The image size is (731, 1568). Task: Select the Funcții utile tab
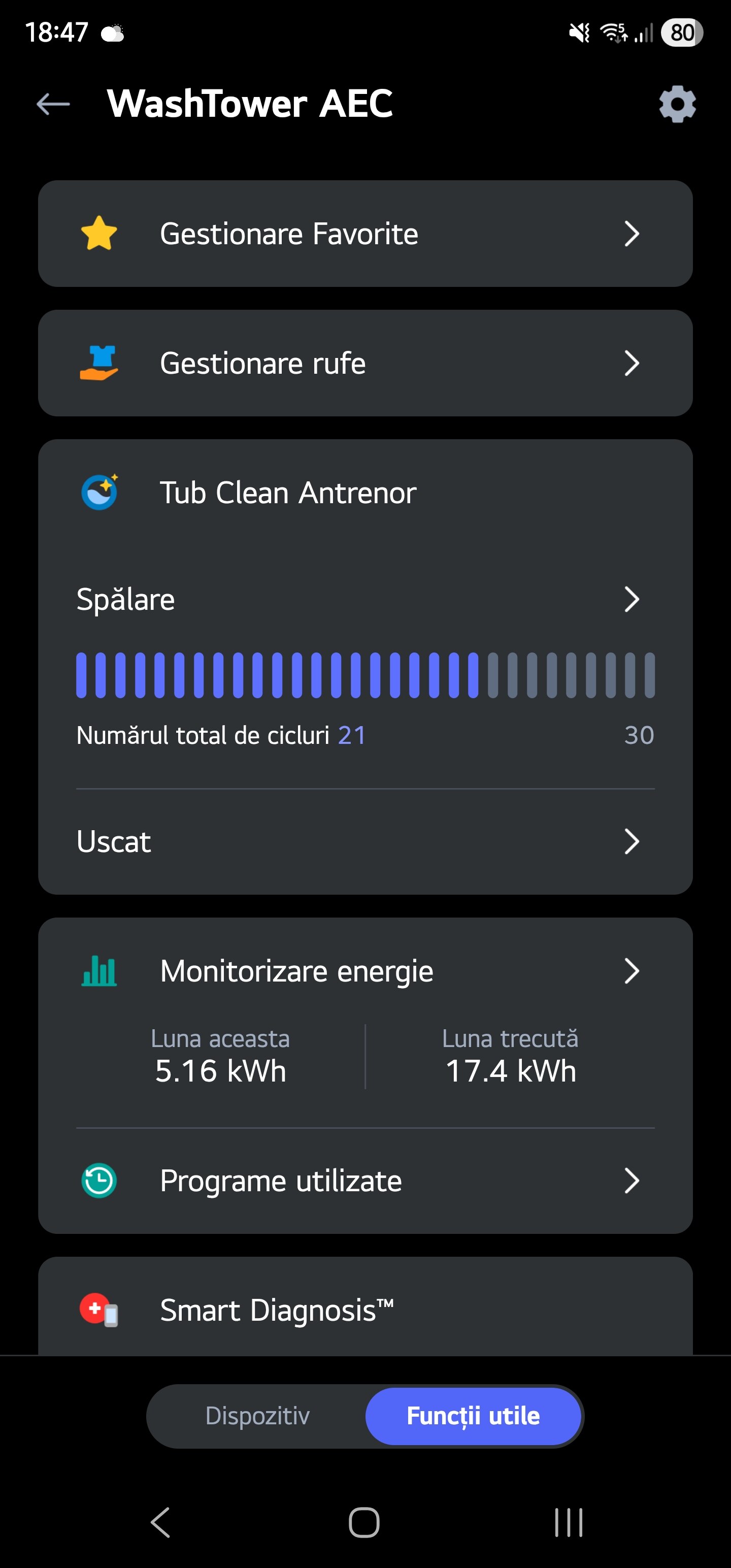pyautogui.click(x=473, y=1416)
